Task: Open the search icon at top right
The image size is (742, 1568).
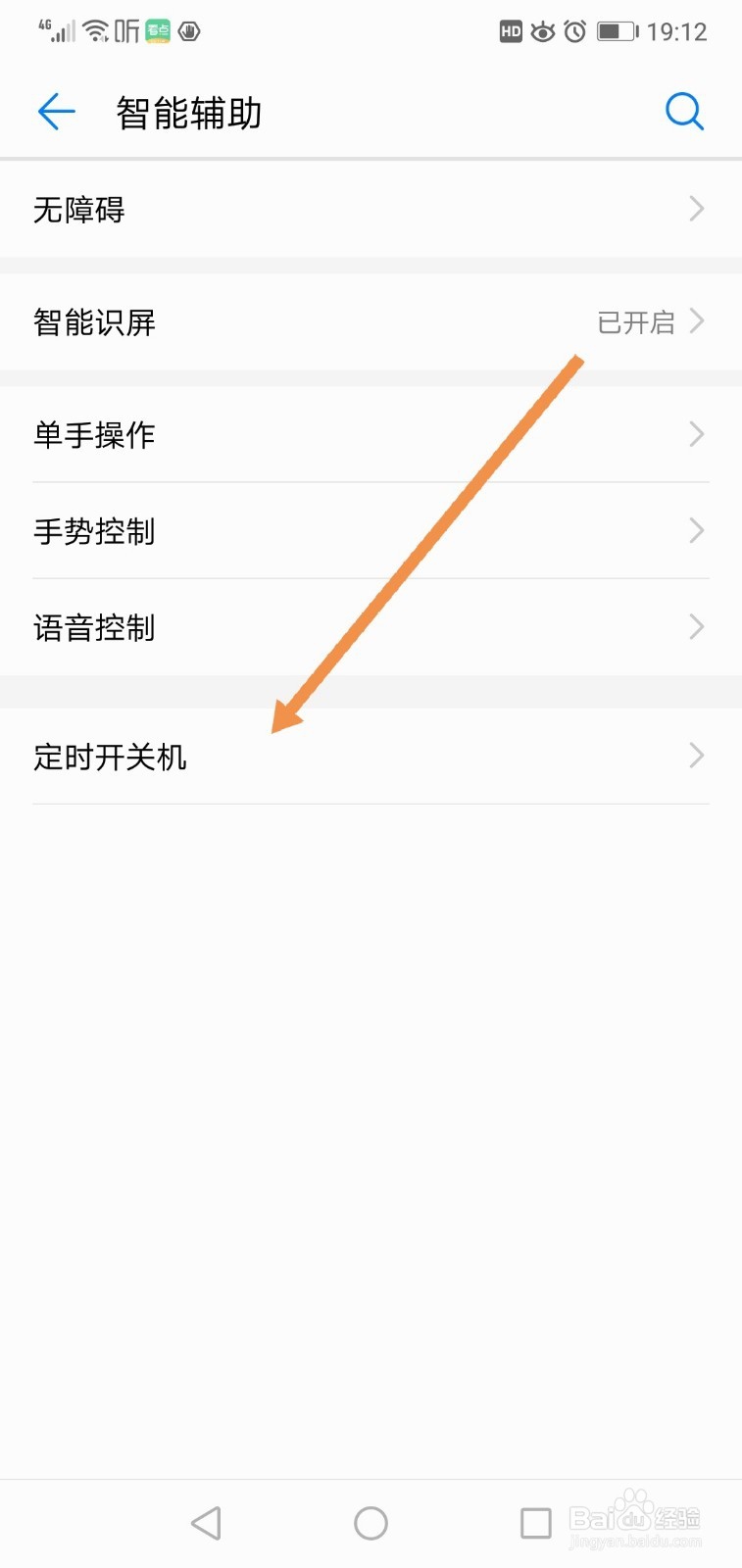Action: pos(684,112)
